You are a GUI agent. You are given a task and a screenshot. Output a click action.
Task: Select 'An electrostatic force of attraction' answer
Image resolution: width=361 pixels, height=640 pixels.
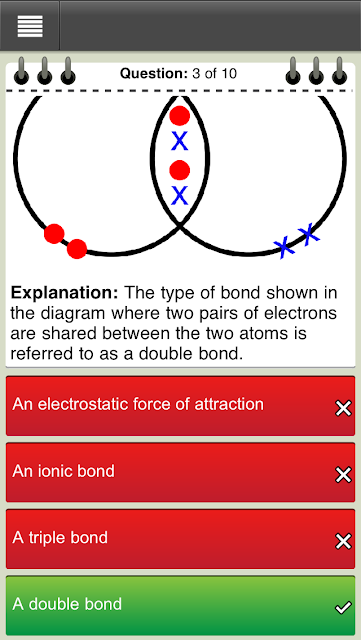point(180,406)
